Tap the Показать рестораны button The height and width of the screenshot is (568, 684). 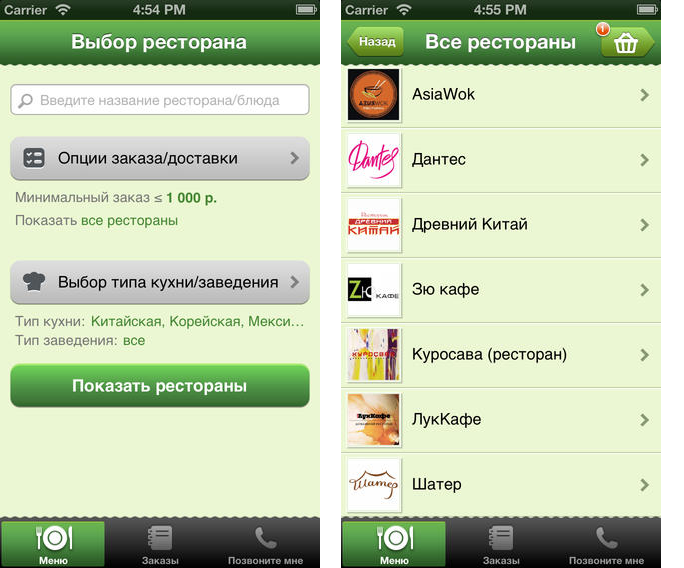[160, 386]
